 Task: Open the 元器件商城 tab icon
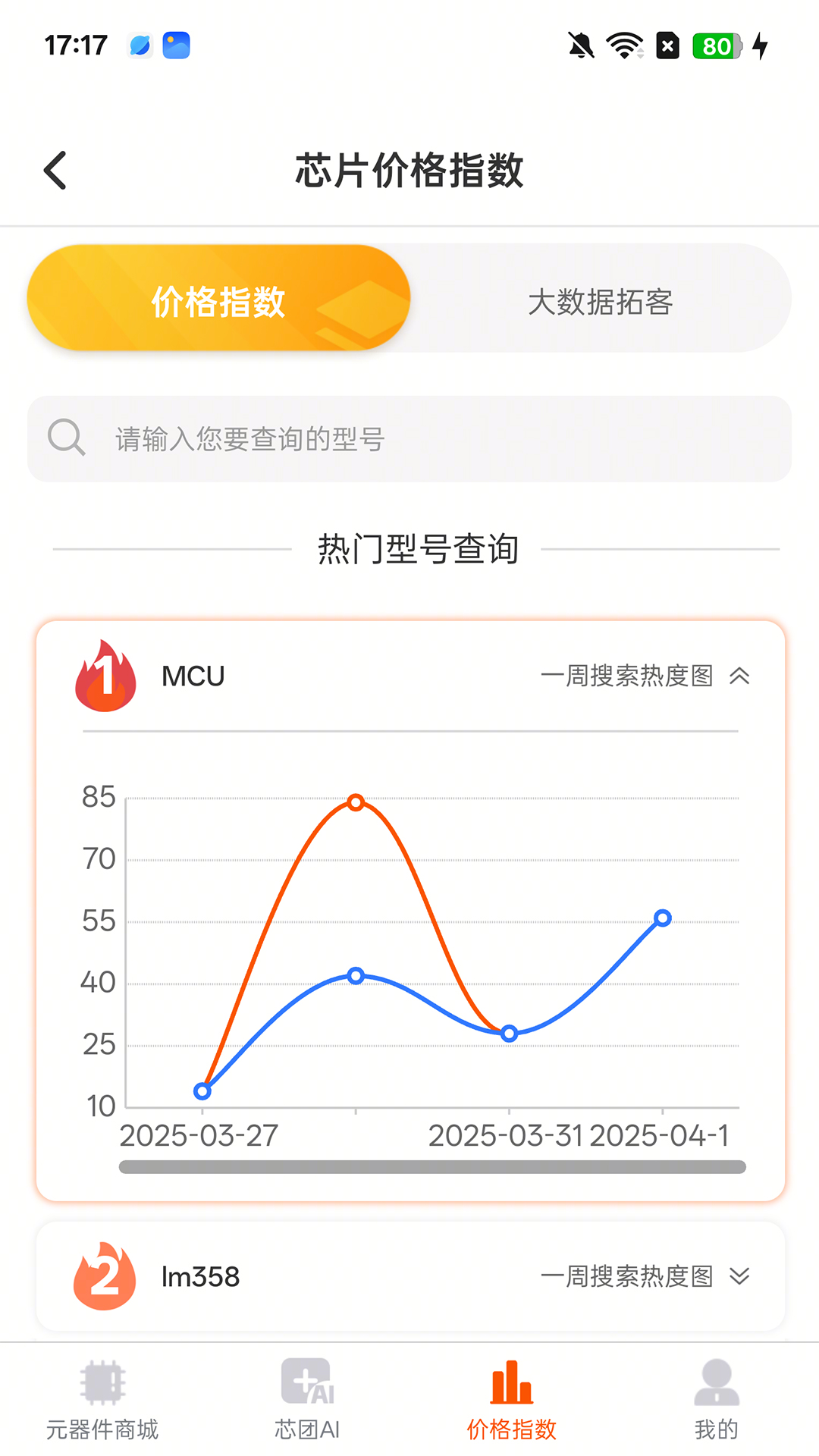[101, 1380]
